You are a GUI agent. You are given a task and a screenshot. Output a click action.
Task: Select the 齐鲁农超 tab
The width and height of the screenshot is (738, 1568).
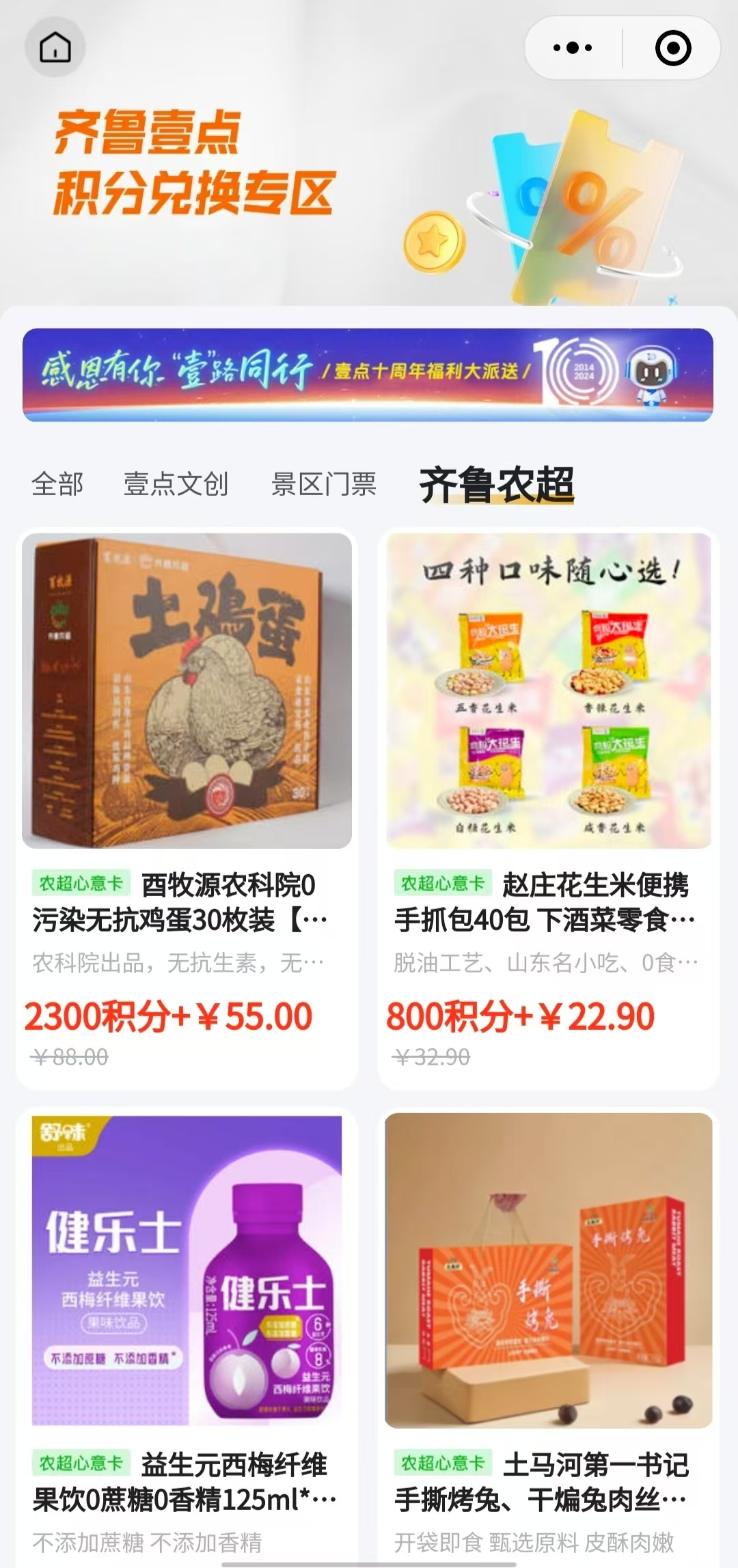pos(497,485)
